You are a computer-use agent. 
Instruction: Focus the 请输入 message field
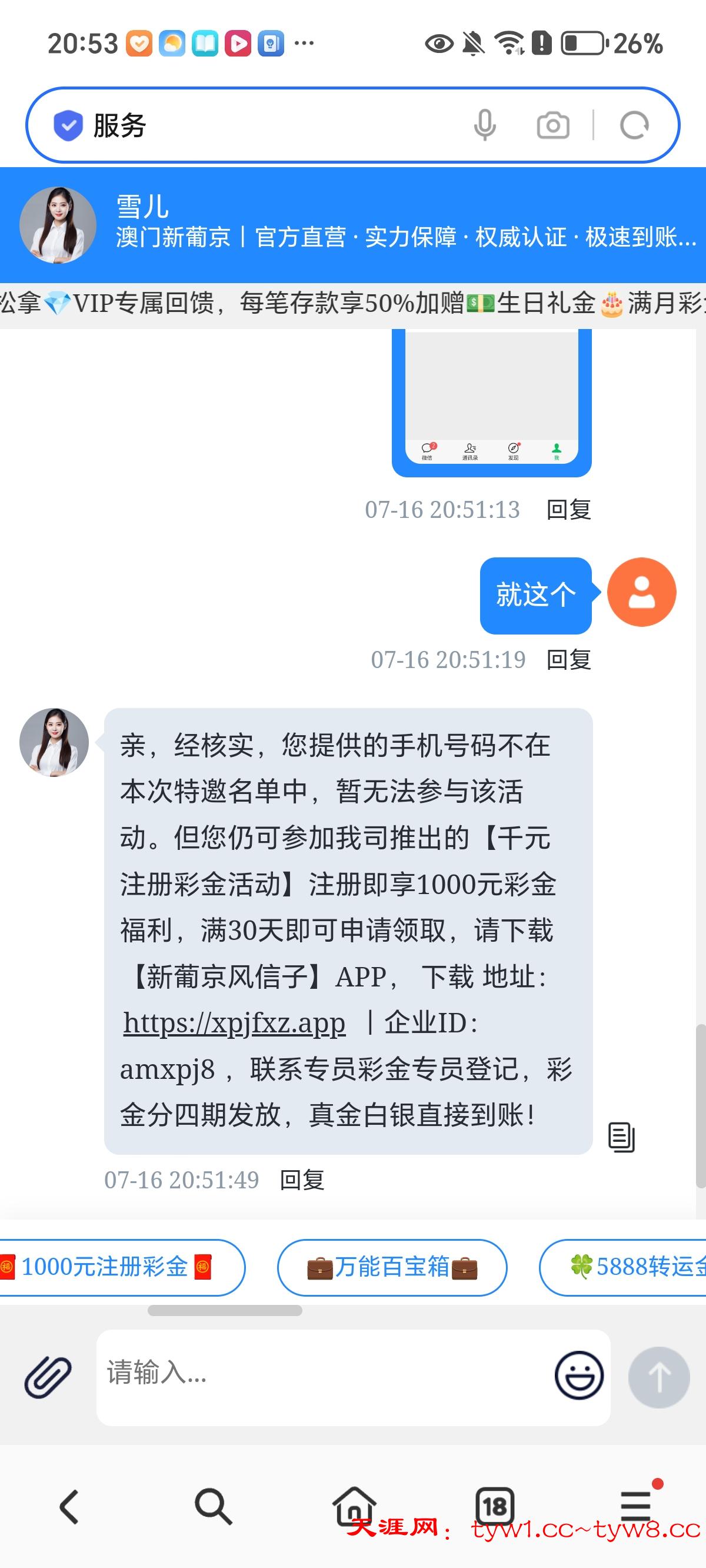(322, 1376)
